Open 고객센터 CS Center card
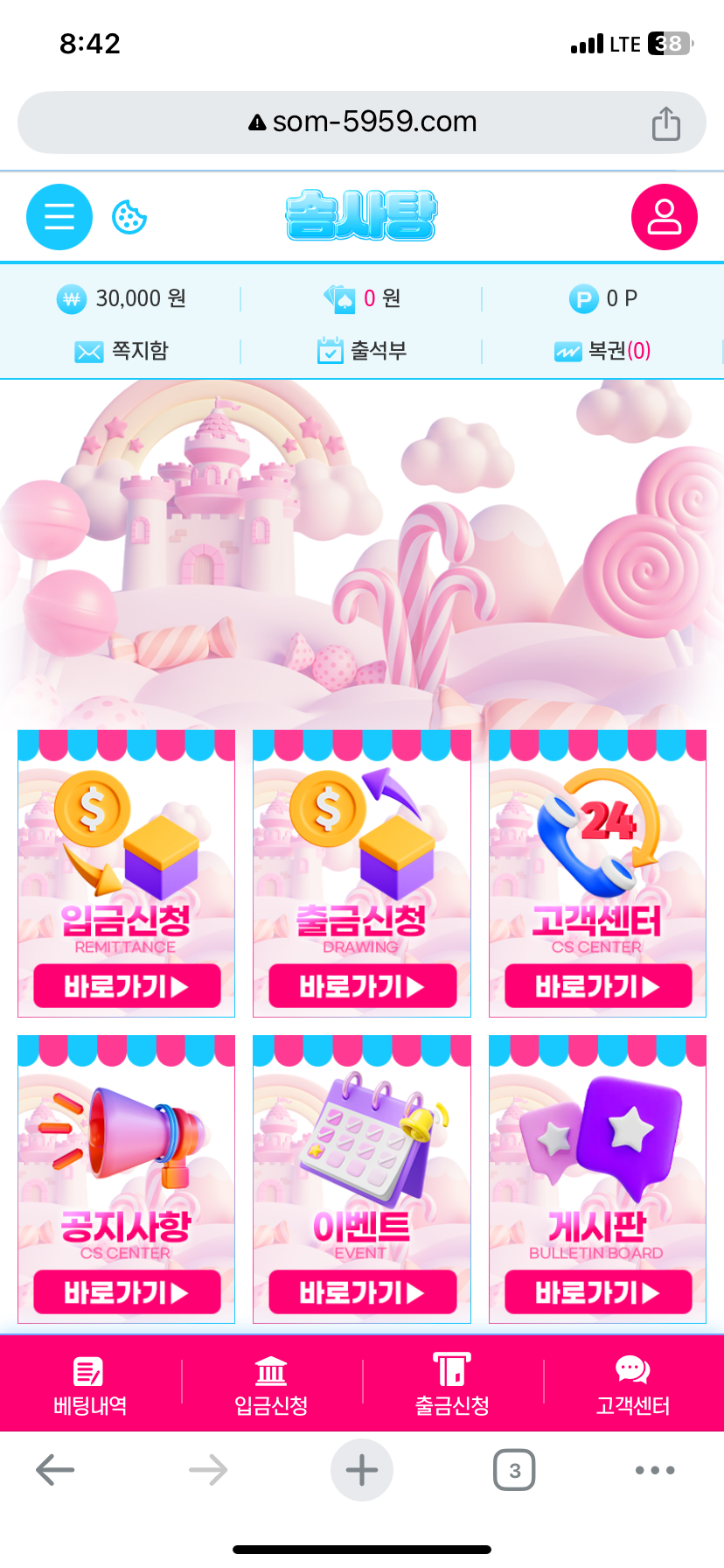 coord(598,986)
